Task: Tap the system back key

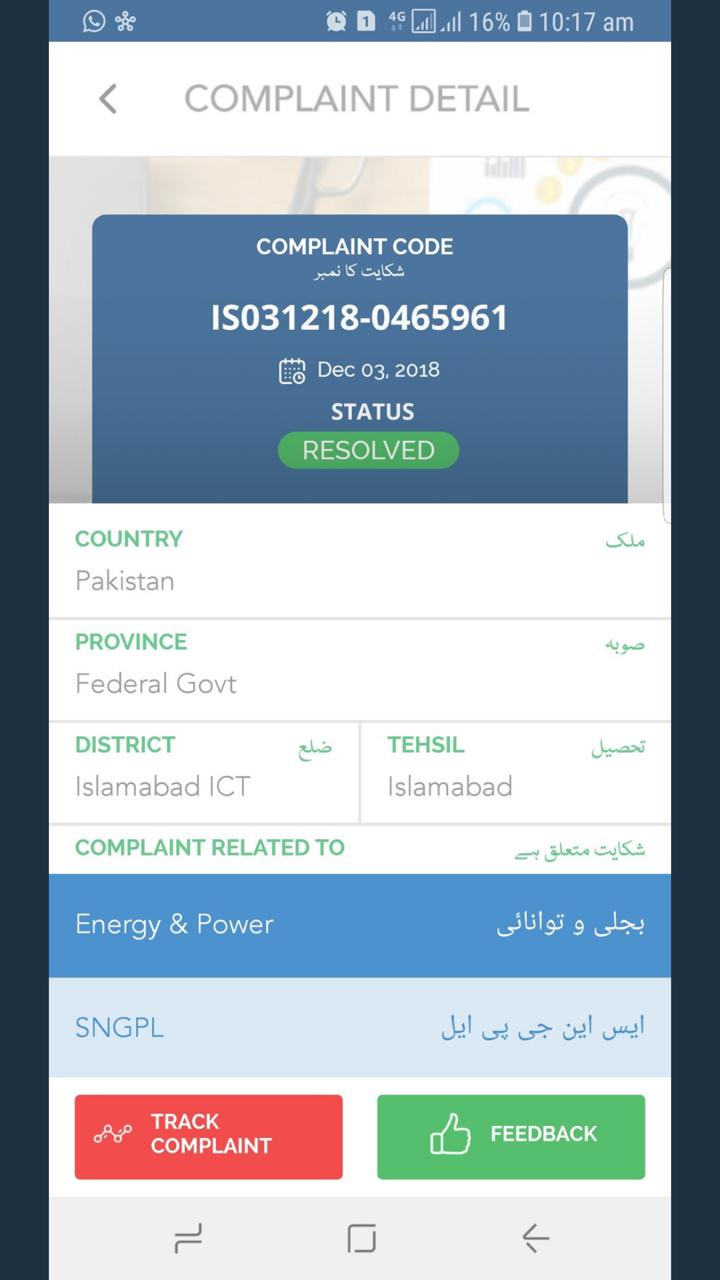Action: (x=535, y=1238)
